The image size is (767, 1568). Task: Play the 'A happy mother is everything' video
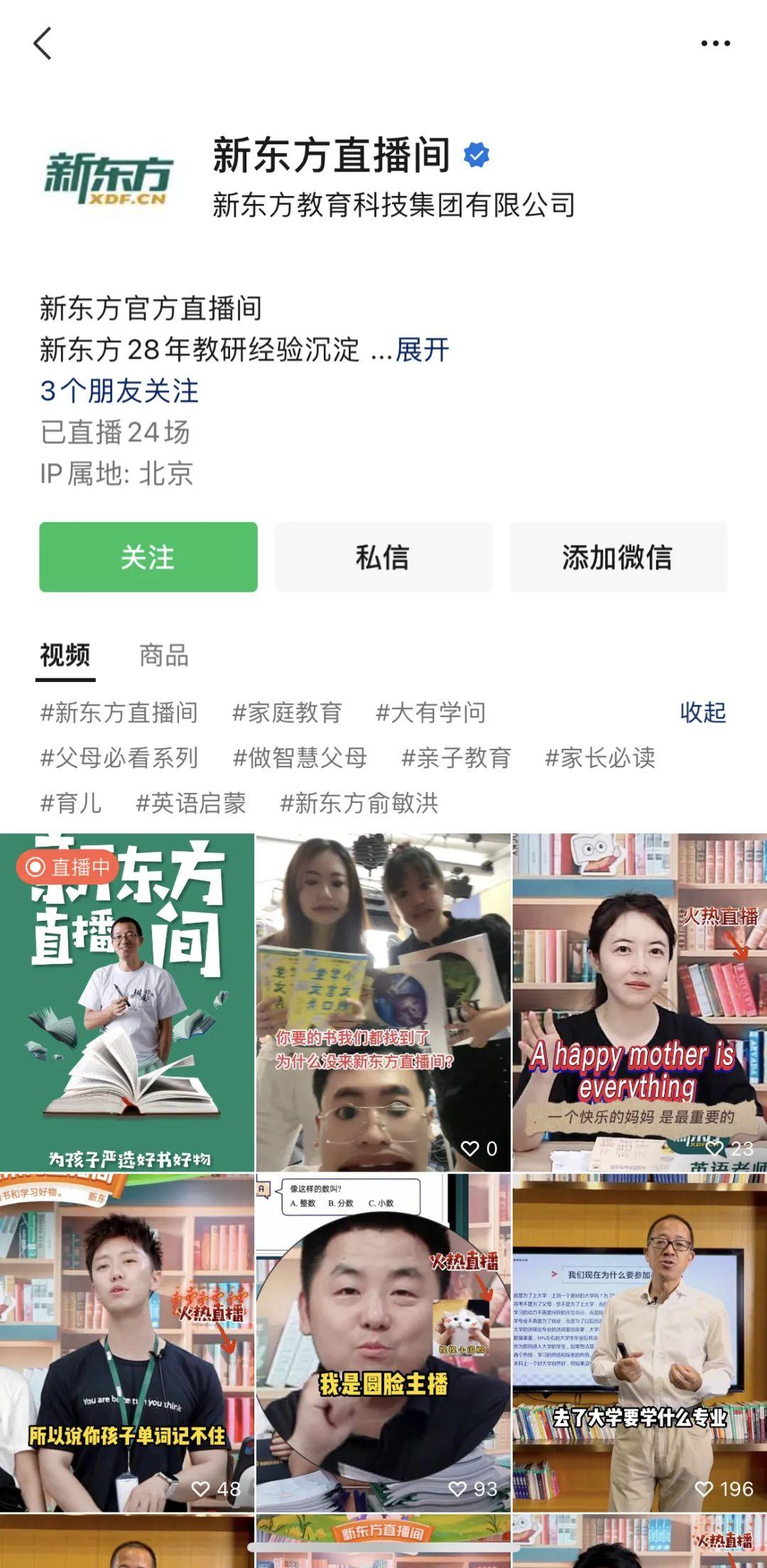tap(639, 1002)
